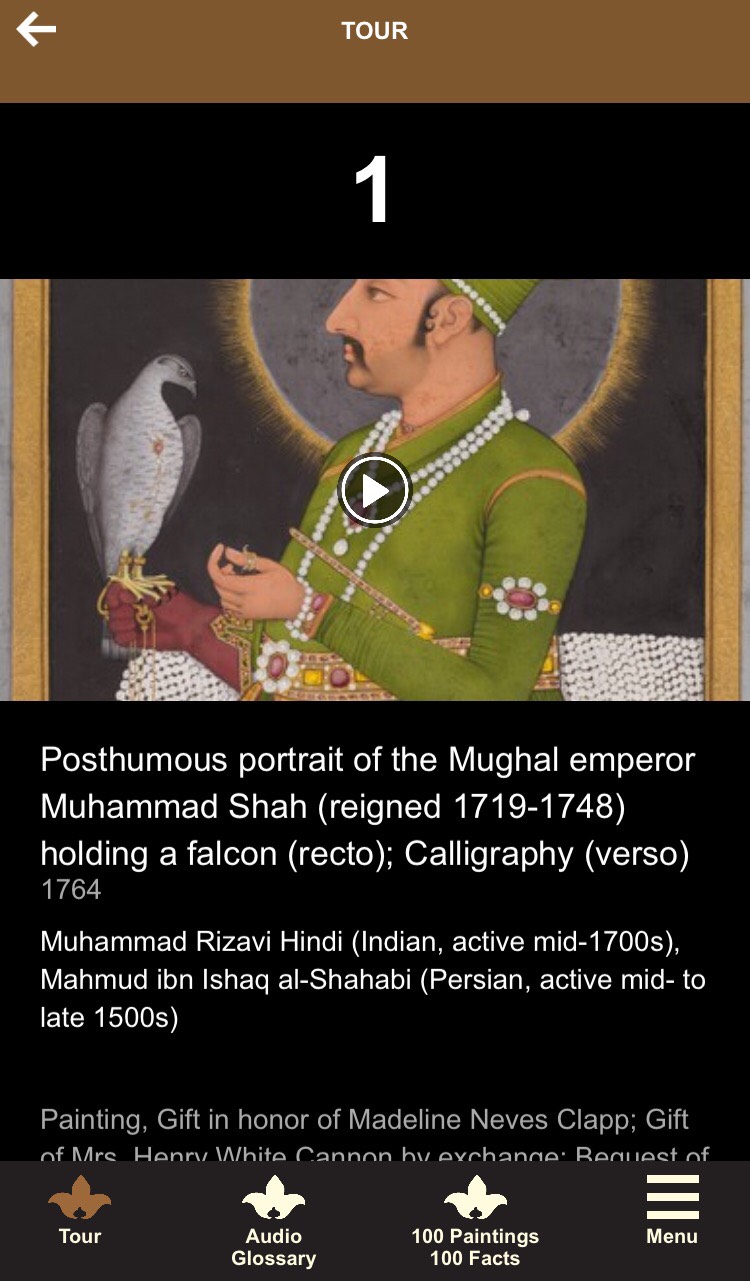
Task: Go back using the top-left arrow
Action: coord(37,30)
